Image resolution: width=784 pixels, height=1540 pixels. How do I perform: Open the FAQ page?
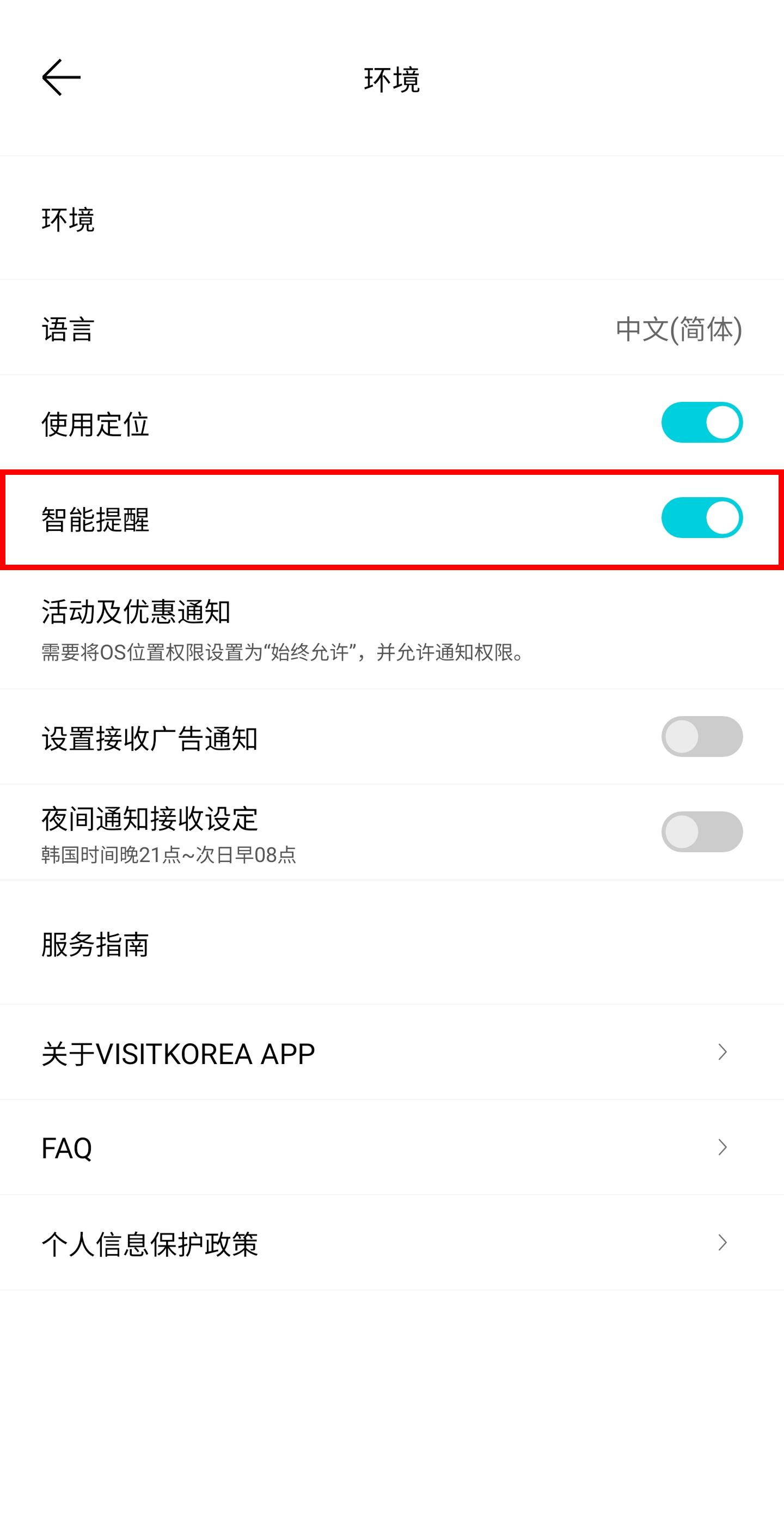pos(66,1147)
